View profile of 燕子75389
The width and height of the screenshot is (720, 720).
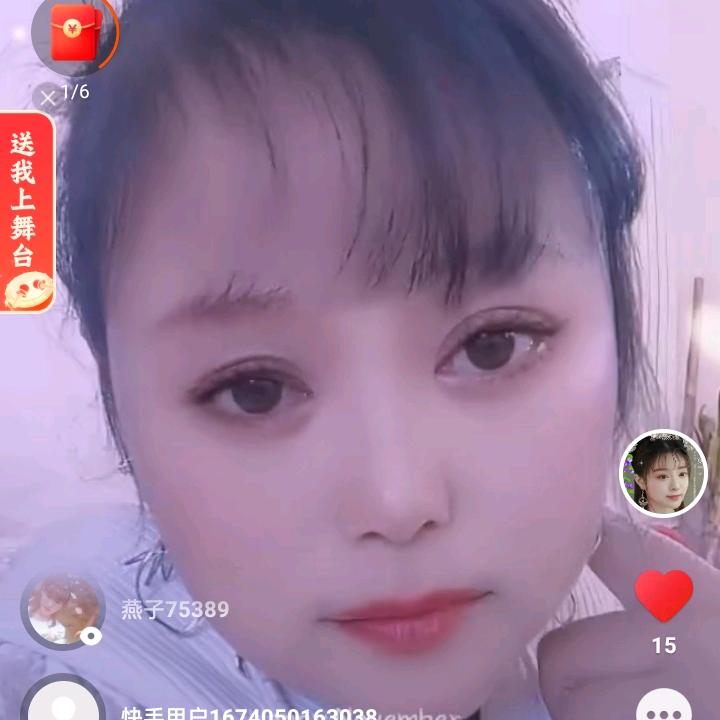63,610
